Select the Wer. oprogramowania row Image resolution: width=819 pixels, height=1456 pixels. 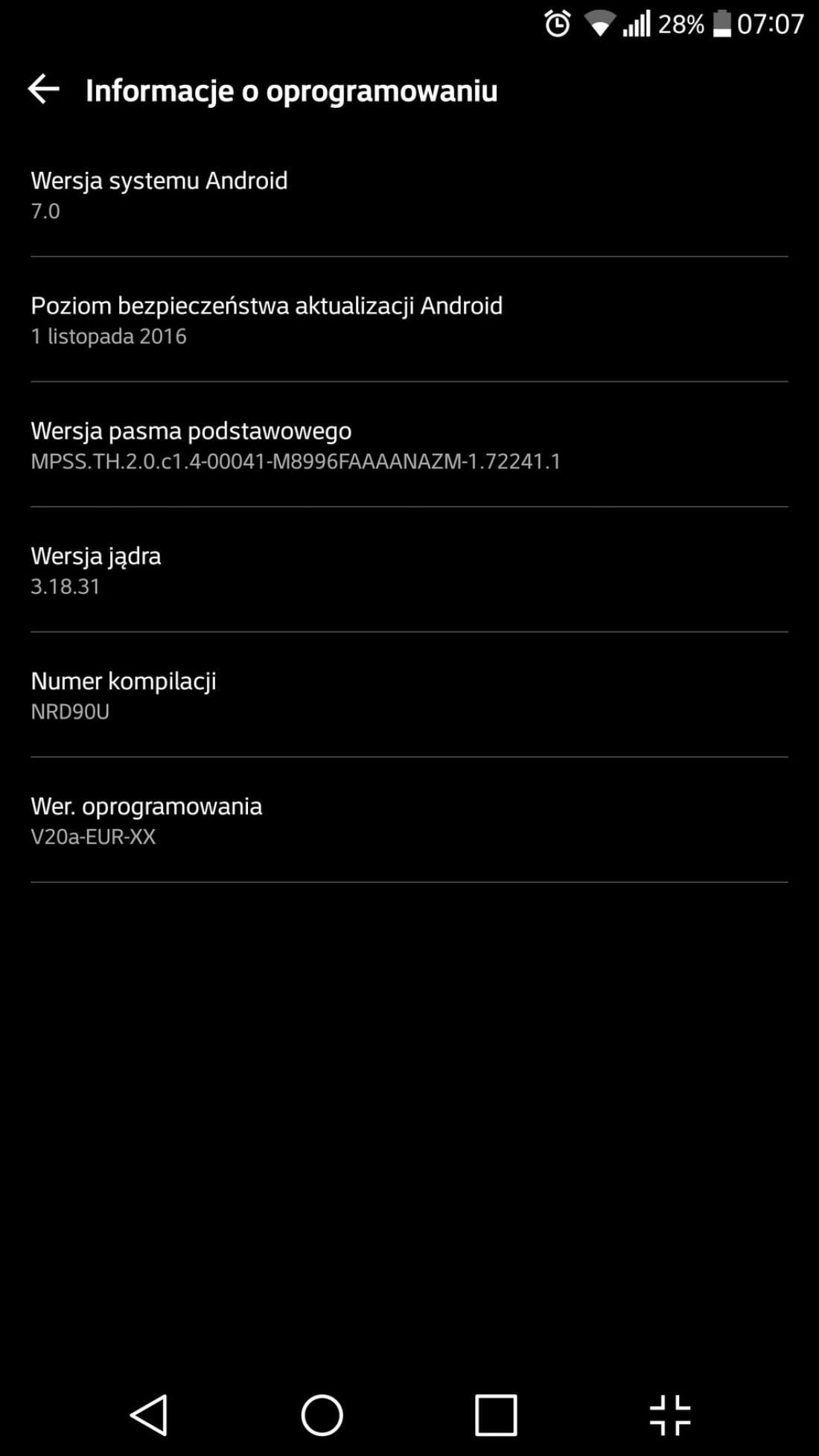click(409, 820)
